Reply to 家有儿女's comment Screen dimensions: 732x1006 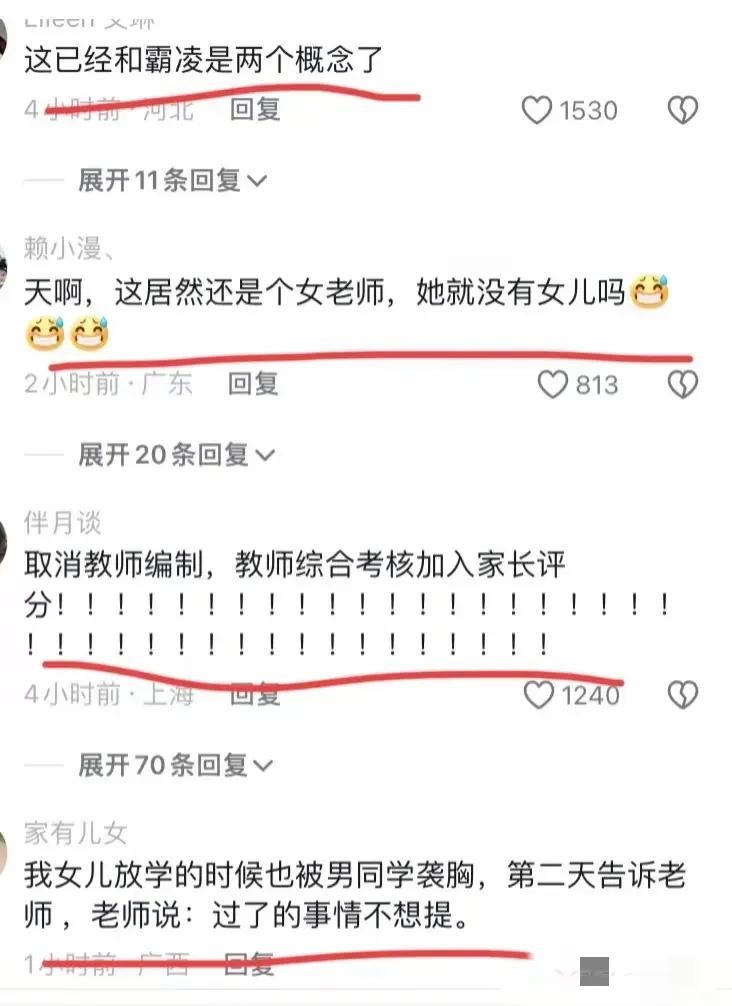coord(249,963)
